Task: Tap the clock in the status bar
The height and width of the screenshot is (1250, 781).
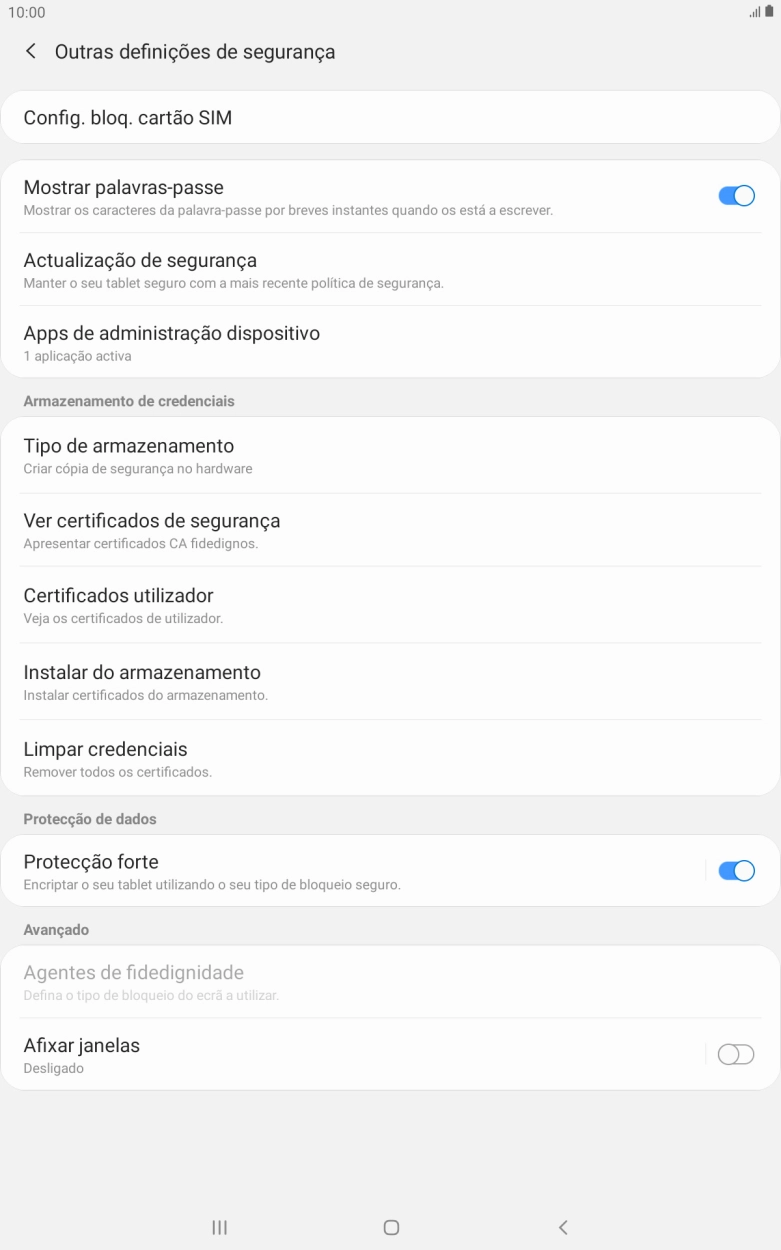Action: tap(27, 14)
